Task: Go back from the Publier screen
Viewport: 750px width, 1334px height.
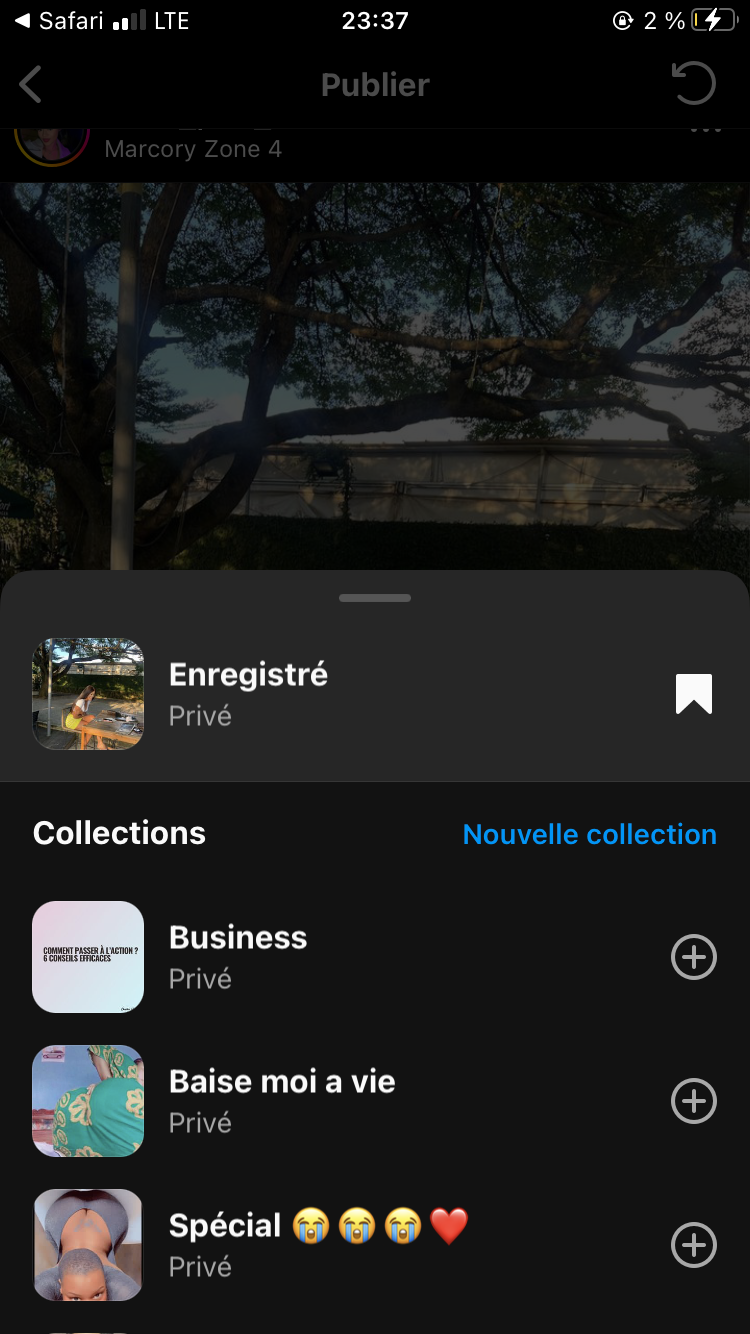Action: pos(31,85)
